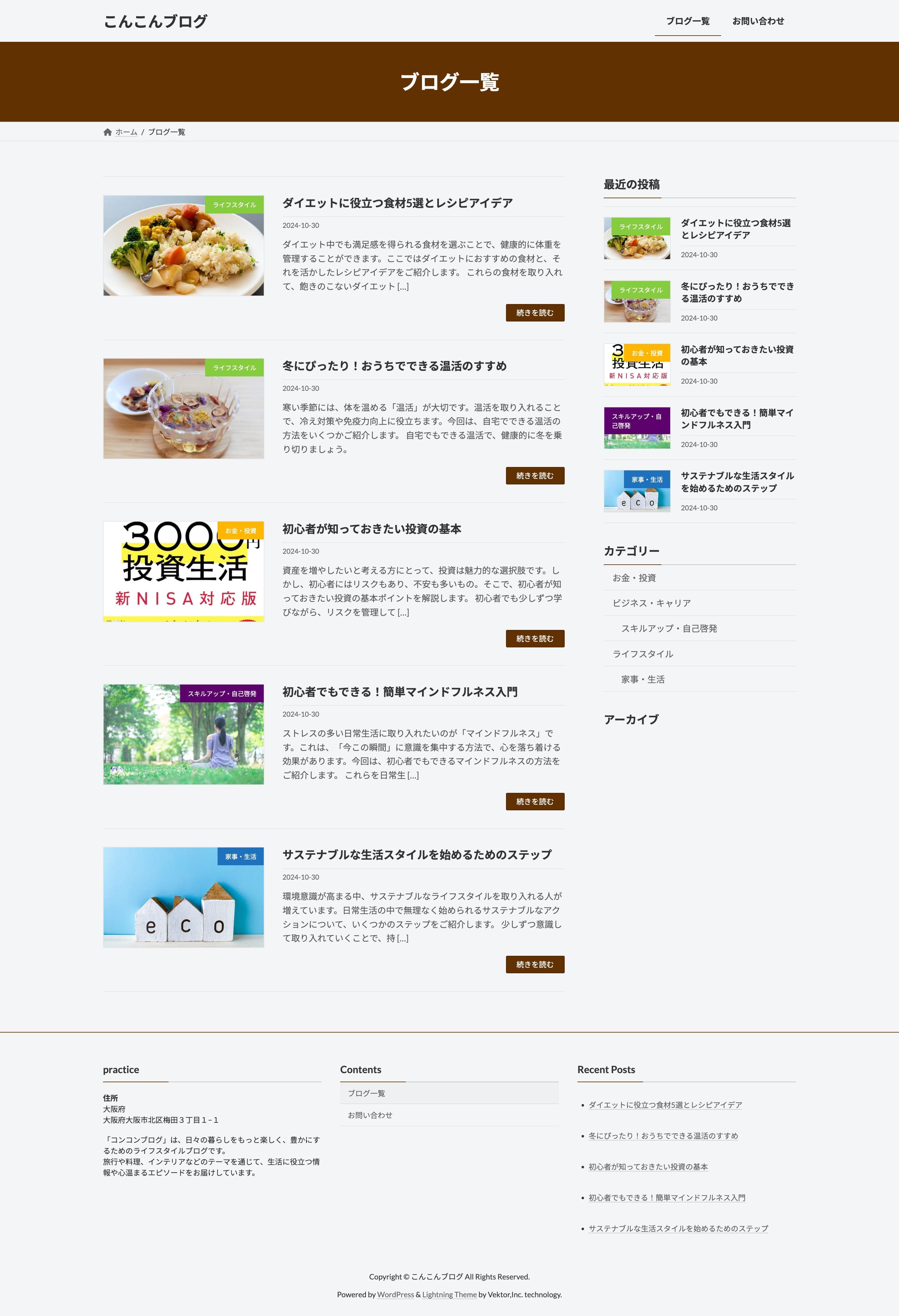Open the お問い合わせ page in the header
Viewport: 899px width, 1316px height.
[758, 21]
